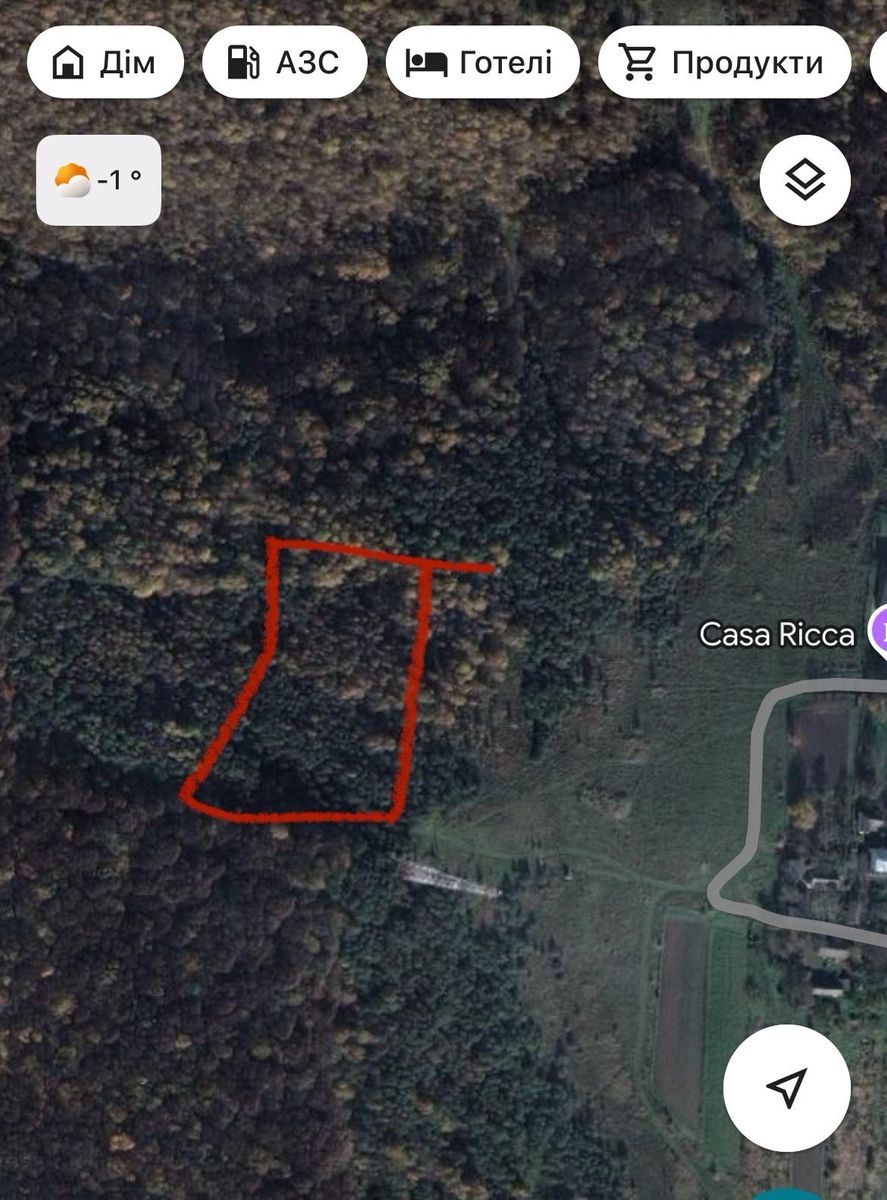Open the weather widget showing -1°
This screenshot has height=1200, width=887.
point(99,180)
